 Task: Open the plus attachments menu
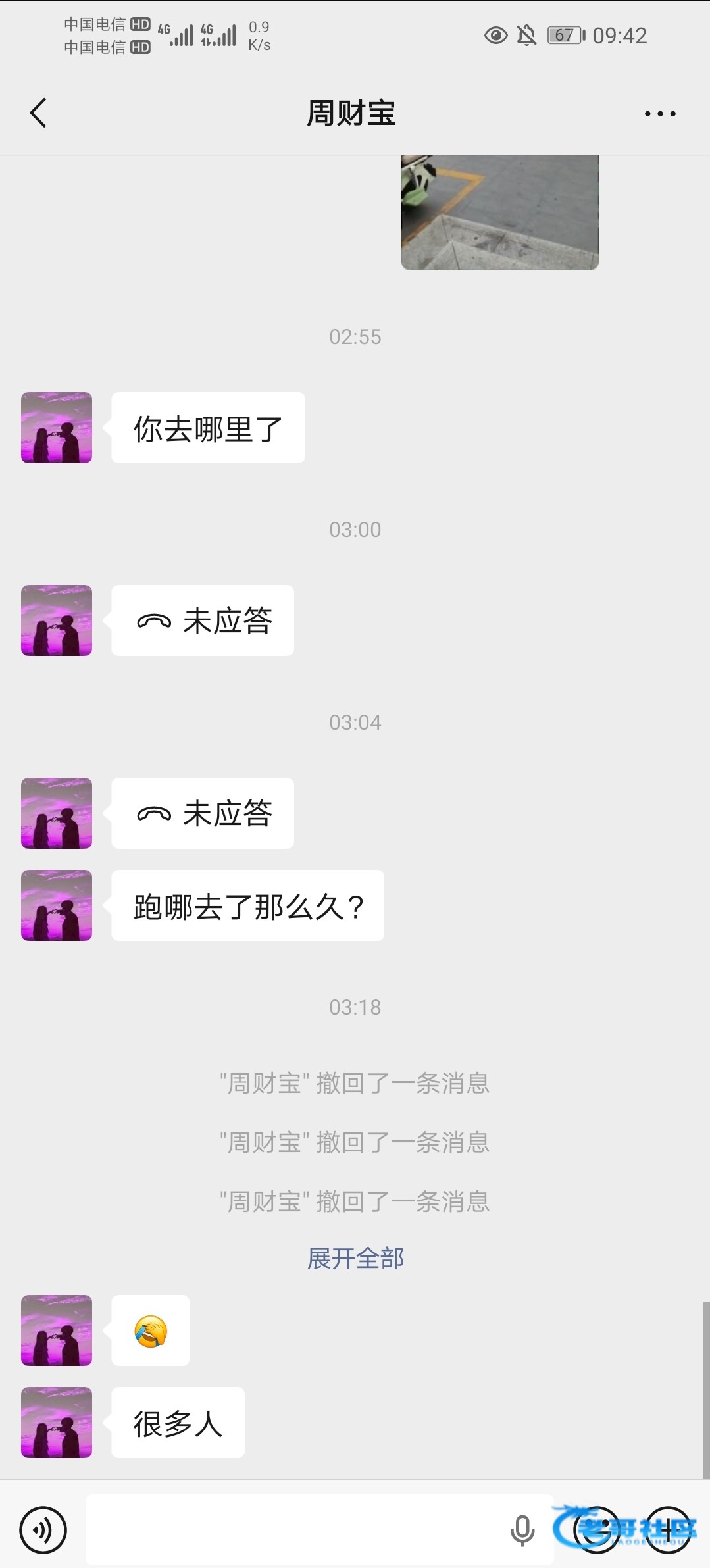668,1530
